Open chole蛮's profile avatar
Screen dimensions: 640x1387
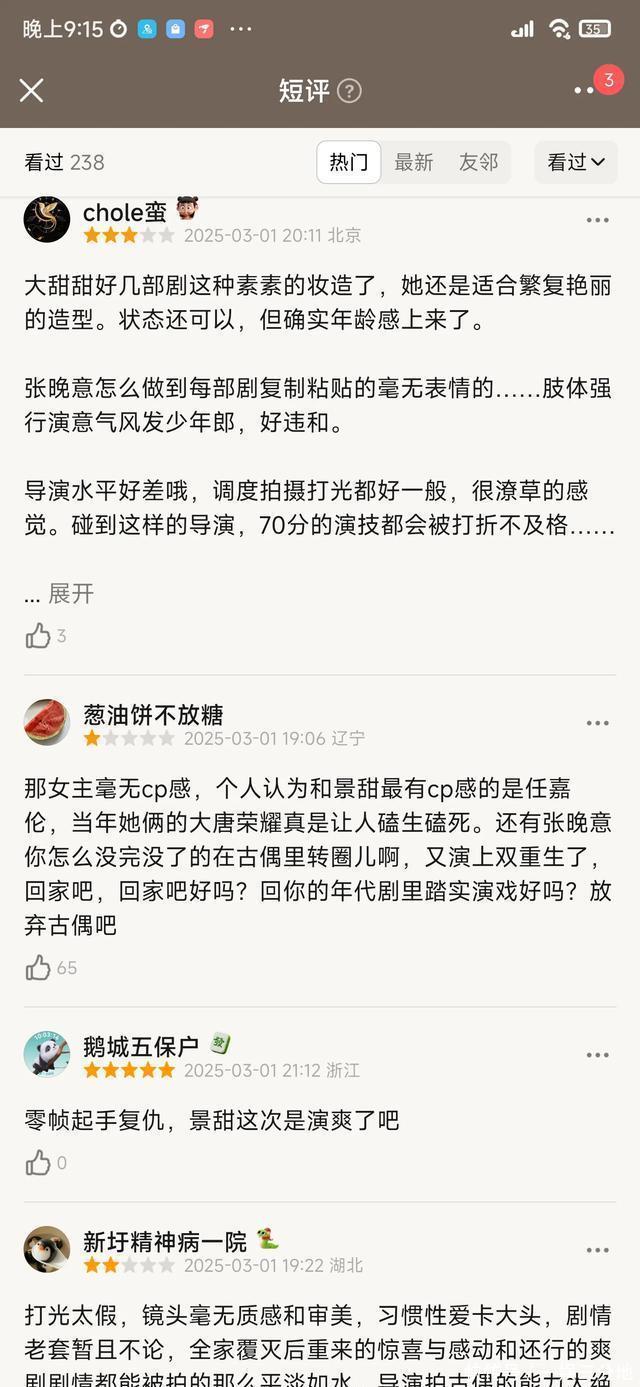[x=47, y=220]
